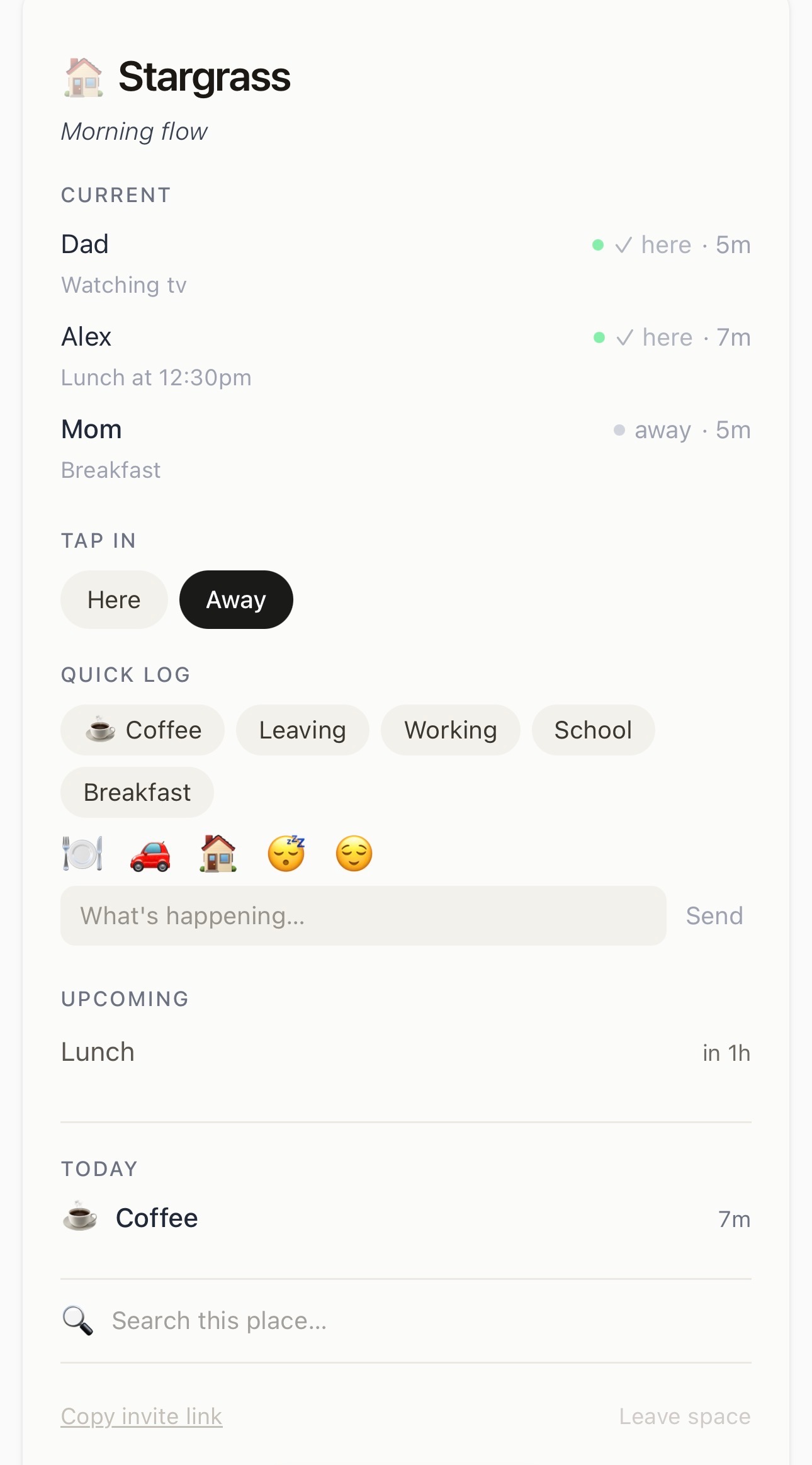Select the relieved face emoji

pos(354,854)
